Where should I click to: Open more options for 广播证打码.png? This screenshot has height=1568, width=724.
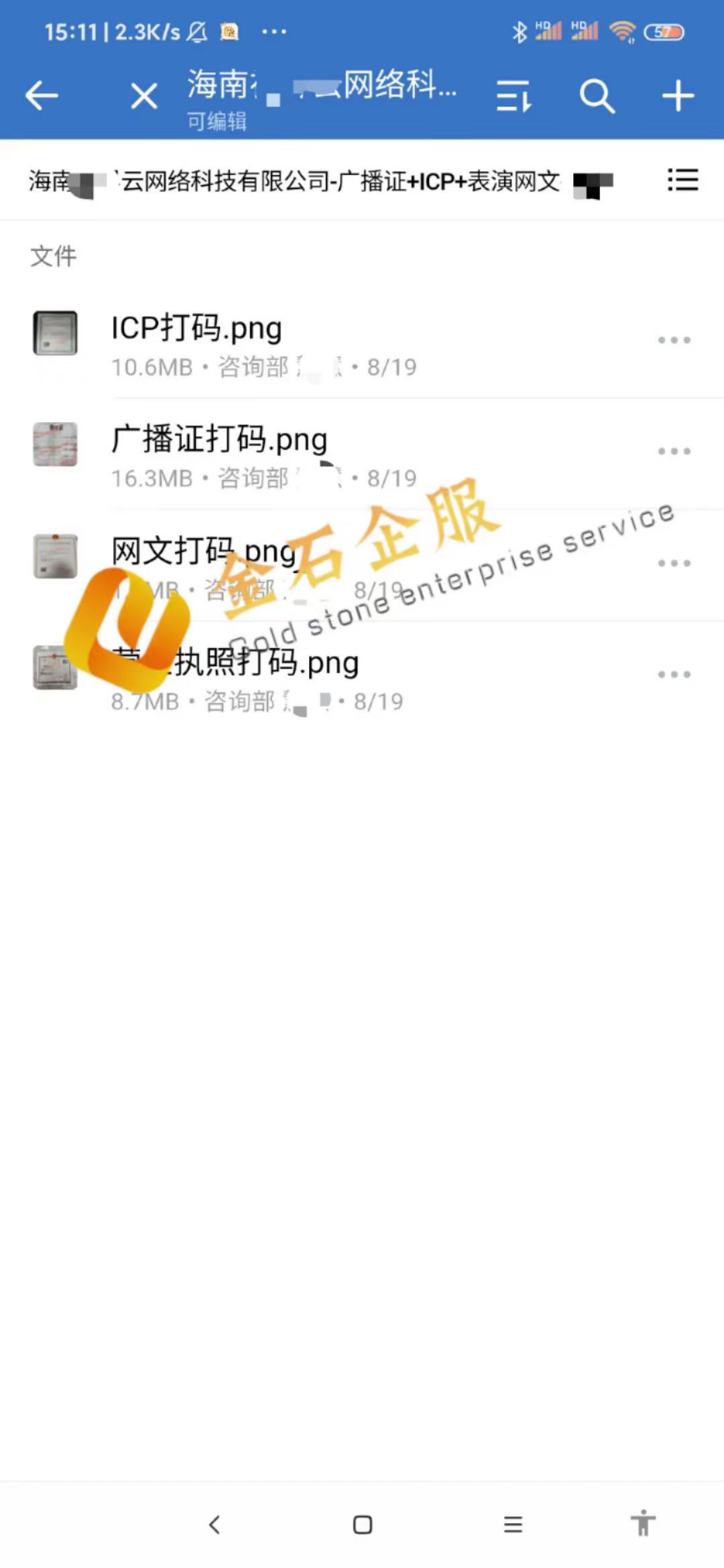coord(674,452)
